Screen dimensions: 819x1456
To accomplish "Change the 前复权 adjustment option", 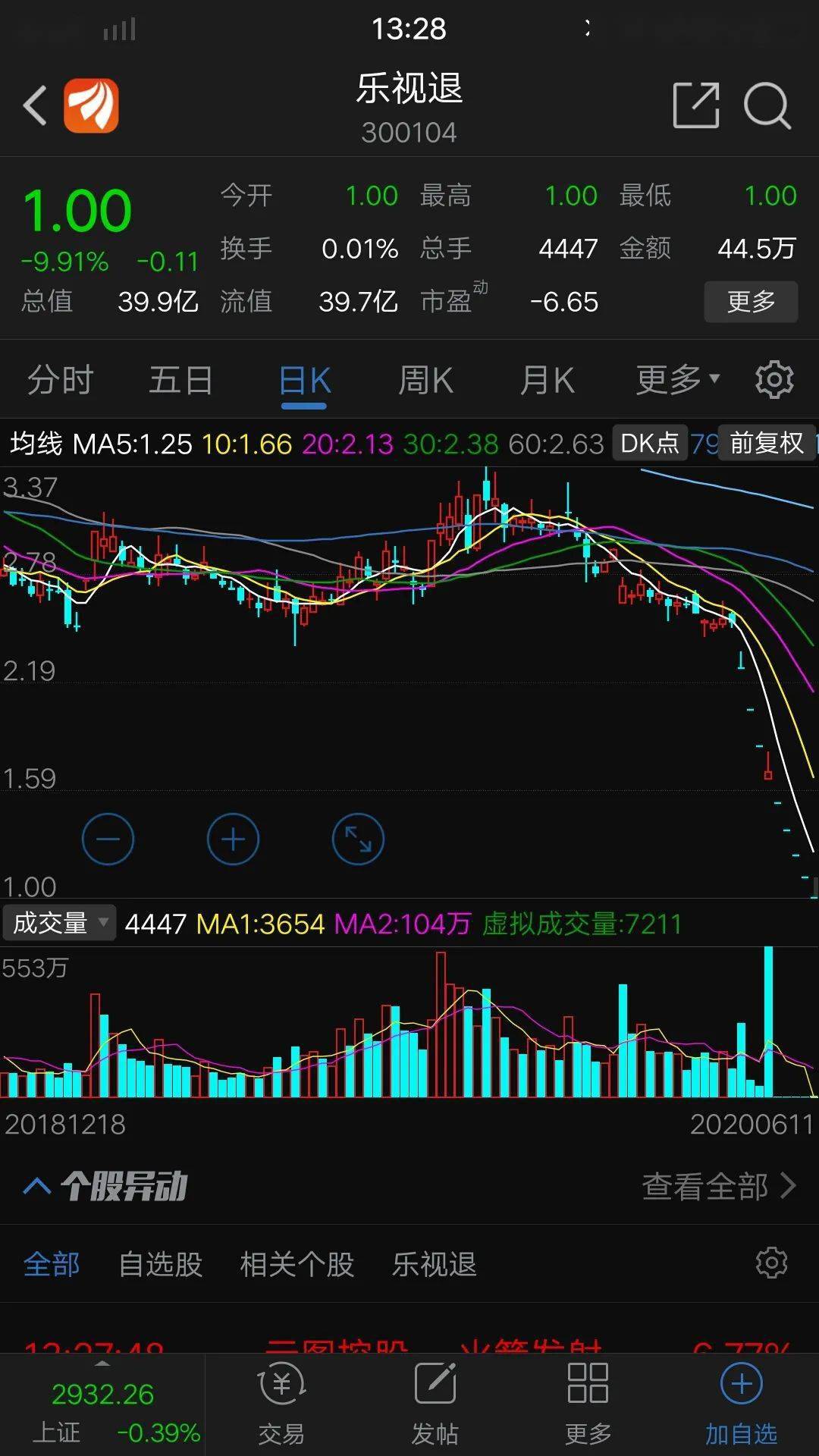I will [766, 443].
